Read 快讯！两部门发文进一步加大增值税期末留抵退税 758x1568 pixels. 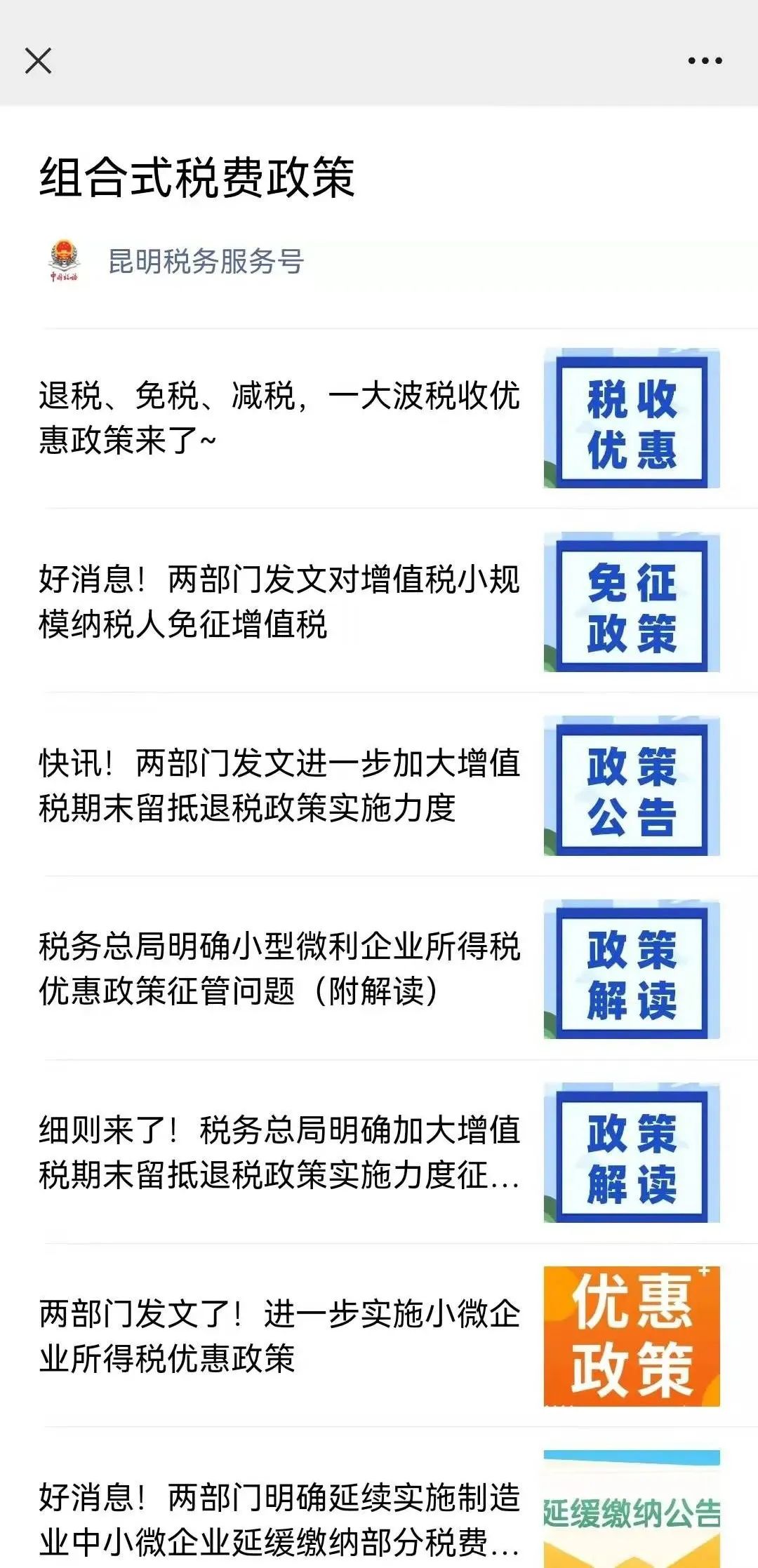pyautogui.click(x=379, y=785)
